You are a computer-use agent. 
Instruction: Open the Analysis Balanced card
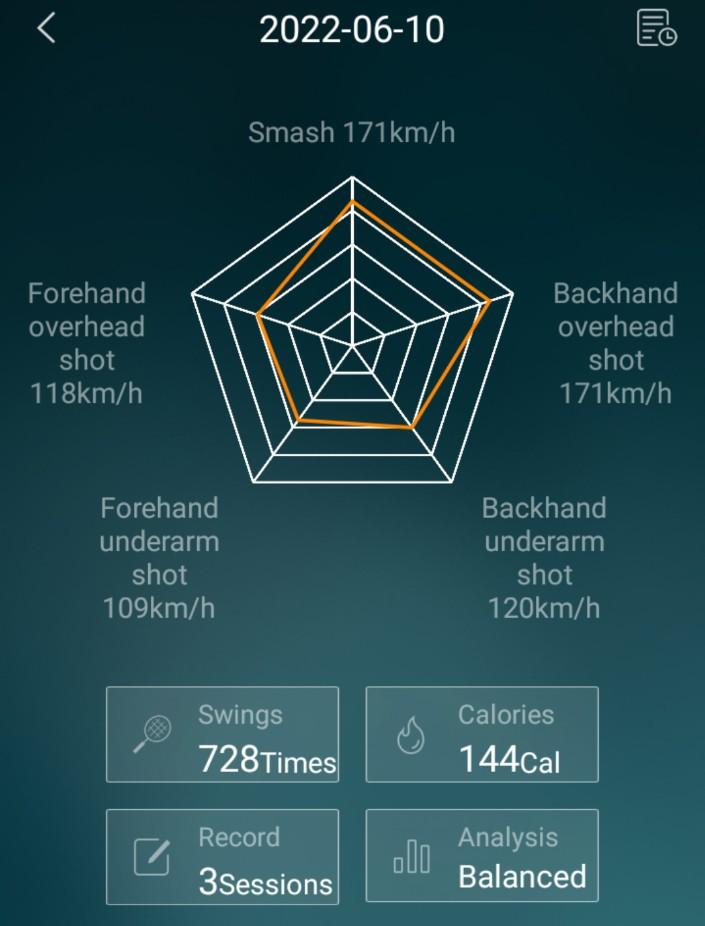(481, 857)
